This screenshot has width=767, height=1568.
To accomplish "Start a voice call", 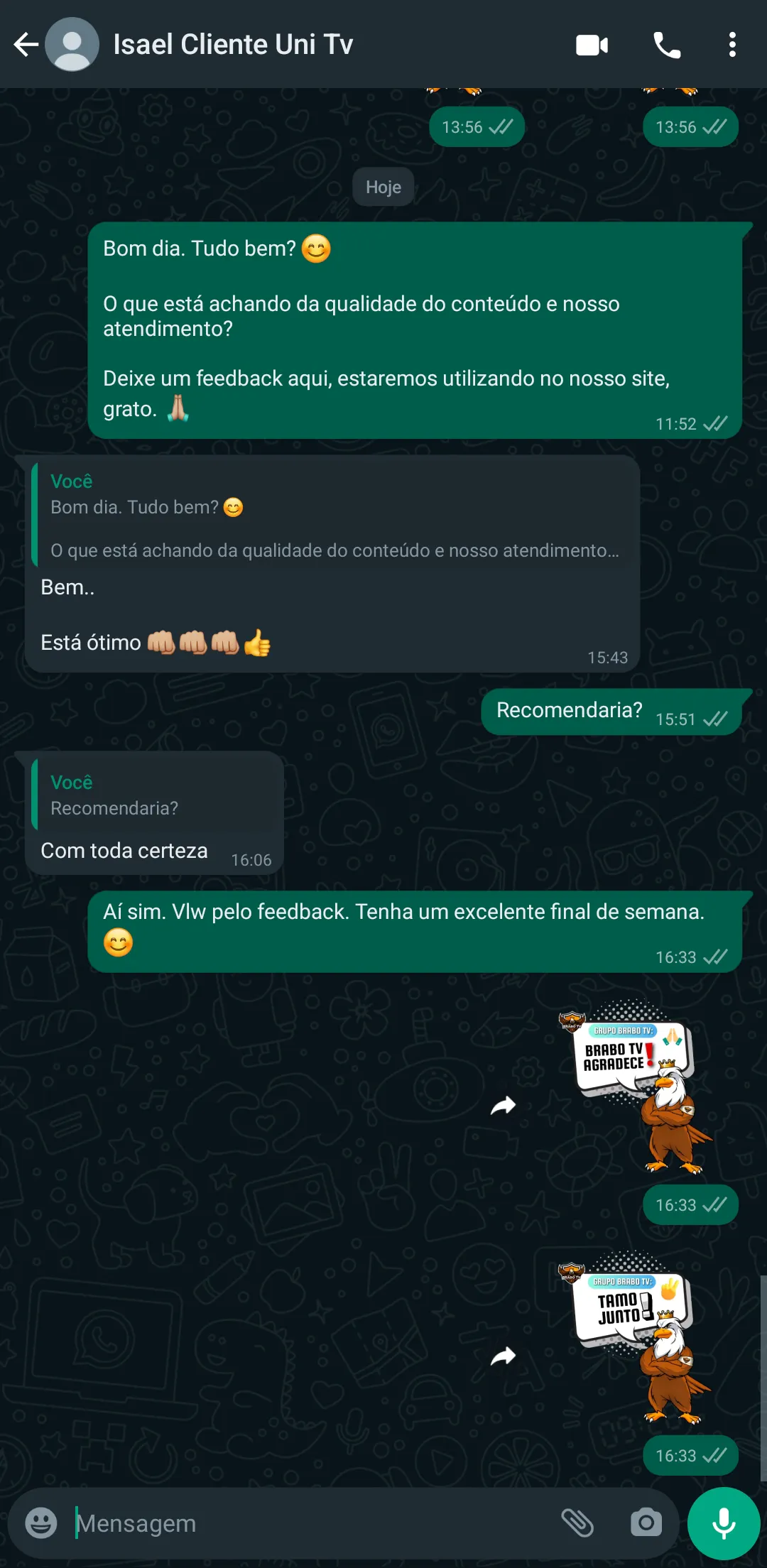I will pyautogui.click(x=665, y=44).
